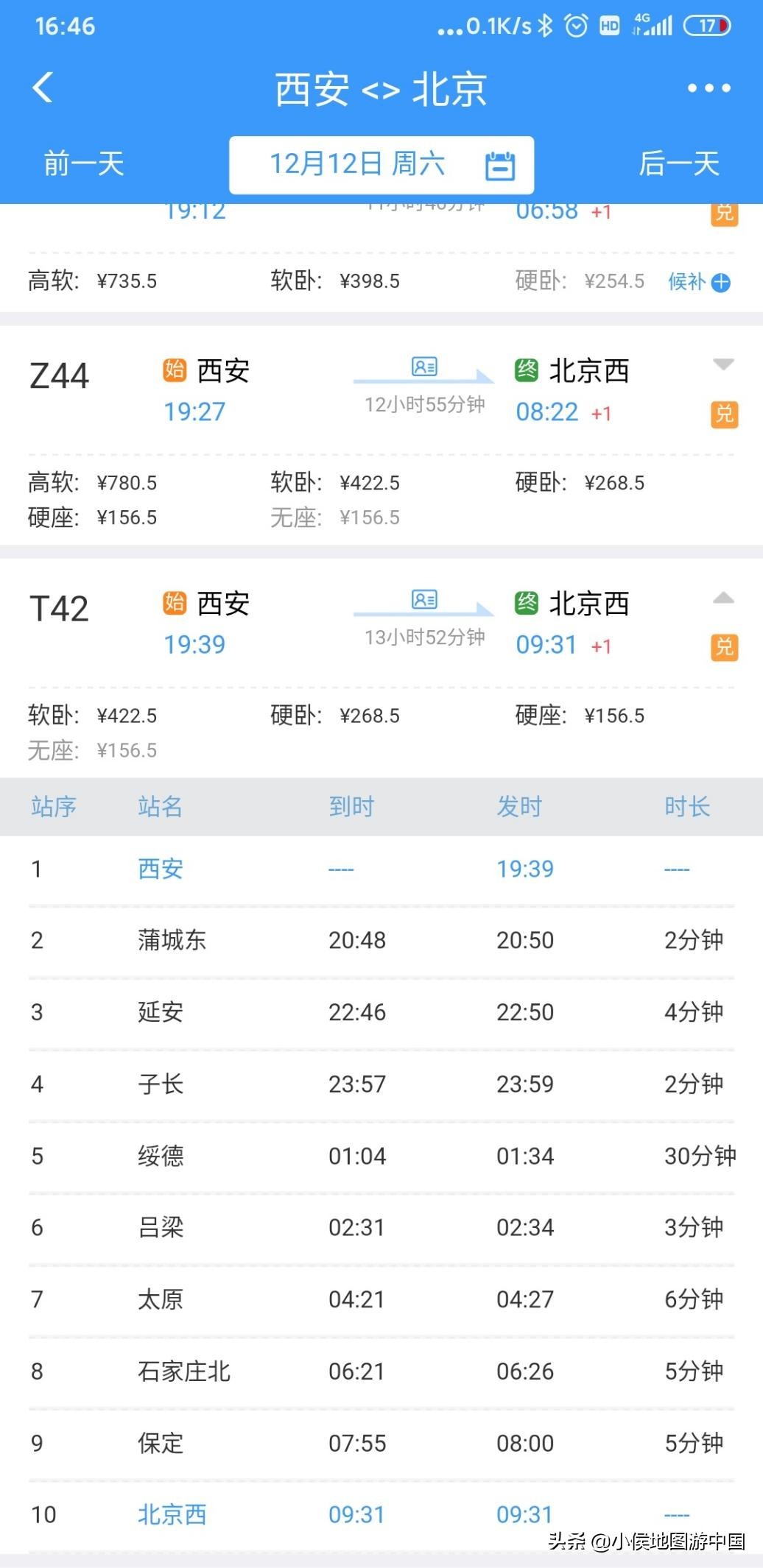This screenshot has height=1568, width=763.
Task: Open the three-dot overflow menu
Action: (x=708, y=88)
